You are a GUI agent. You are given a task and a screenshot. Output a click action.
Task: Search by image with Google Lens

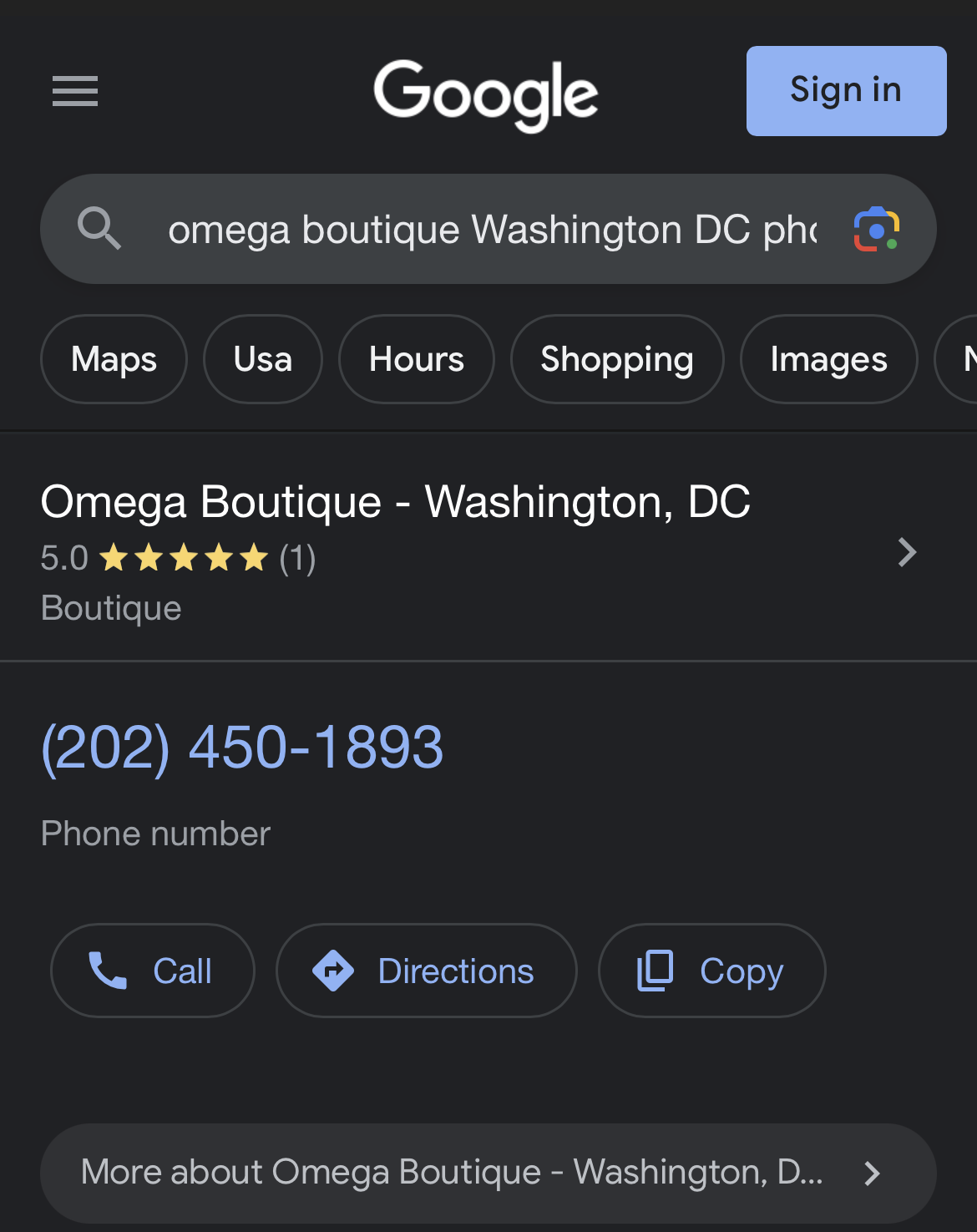coord(876,229)
